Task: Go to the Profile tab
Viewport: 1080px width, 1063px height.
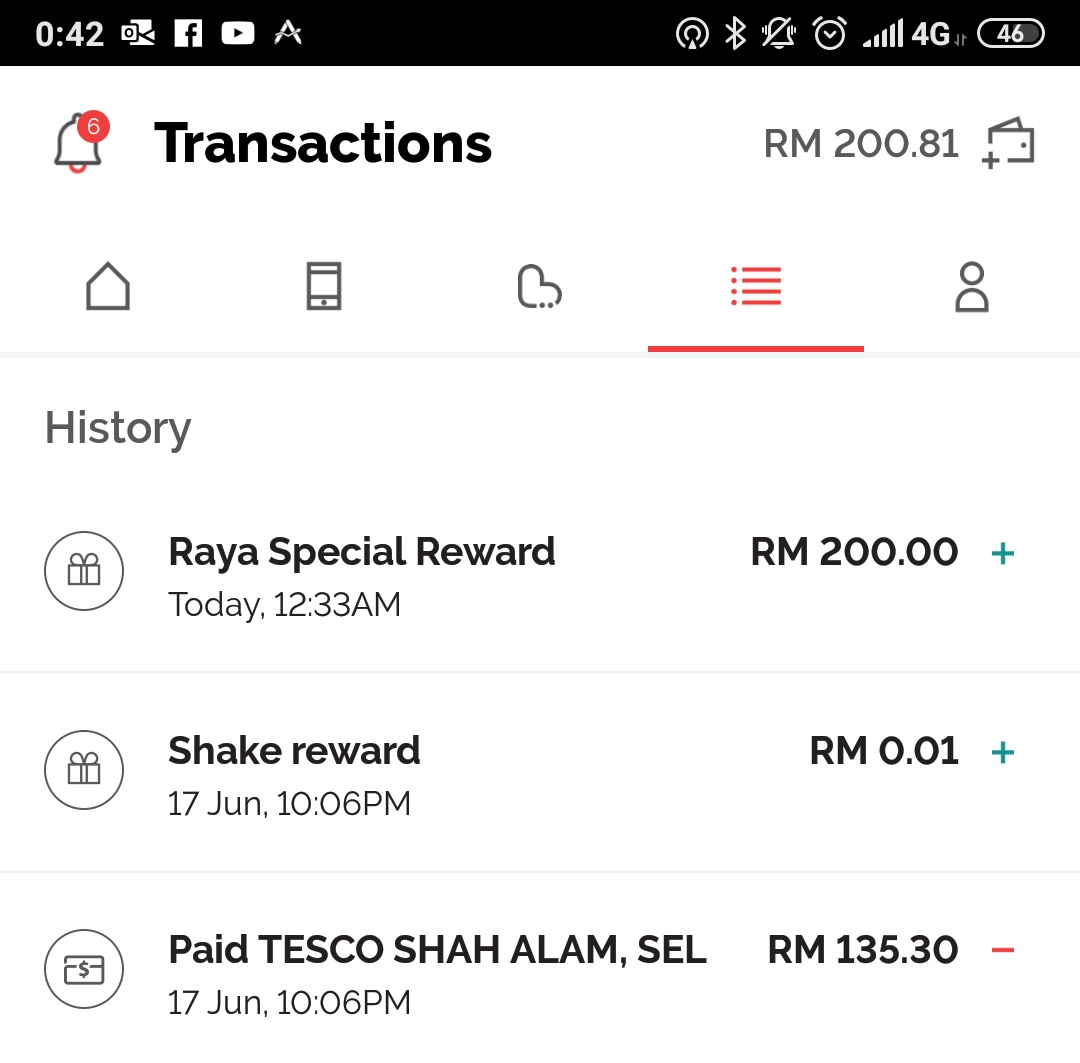Action: click(x=971, y=287)
